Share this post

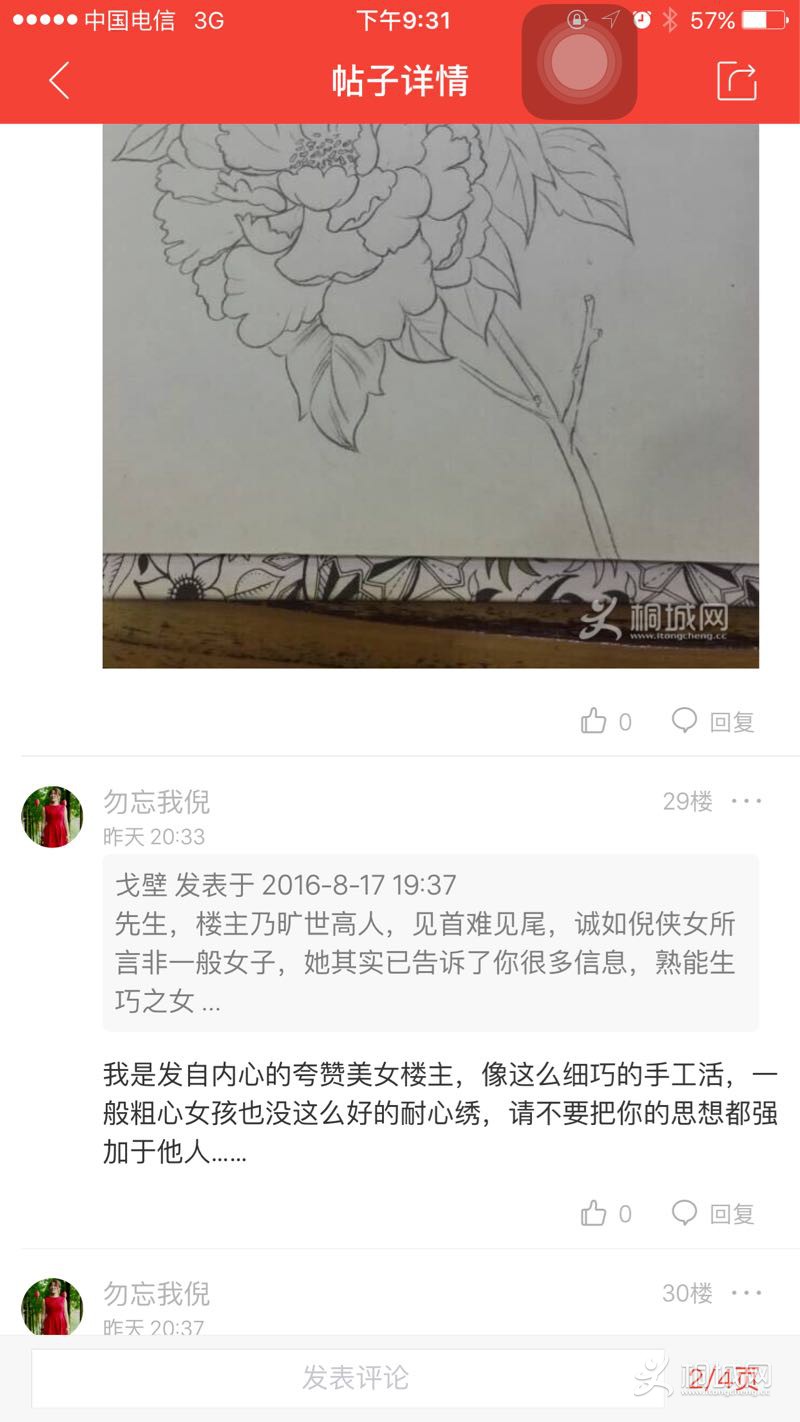pos(737,81)
